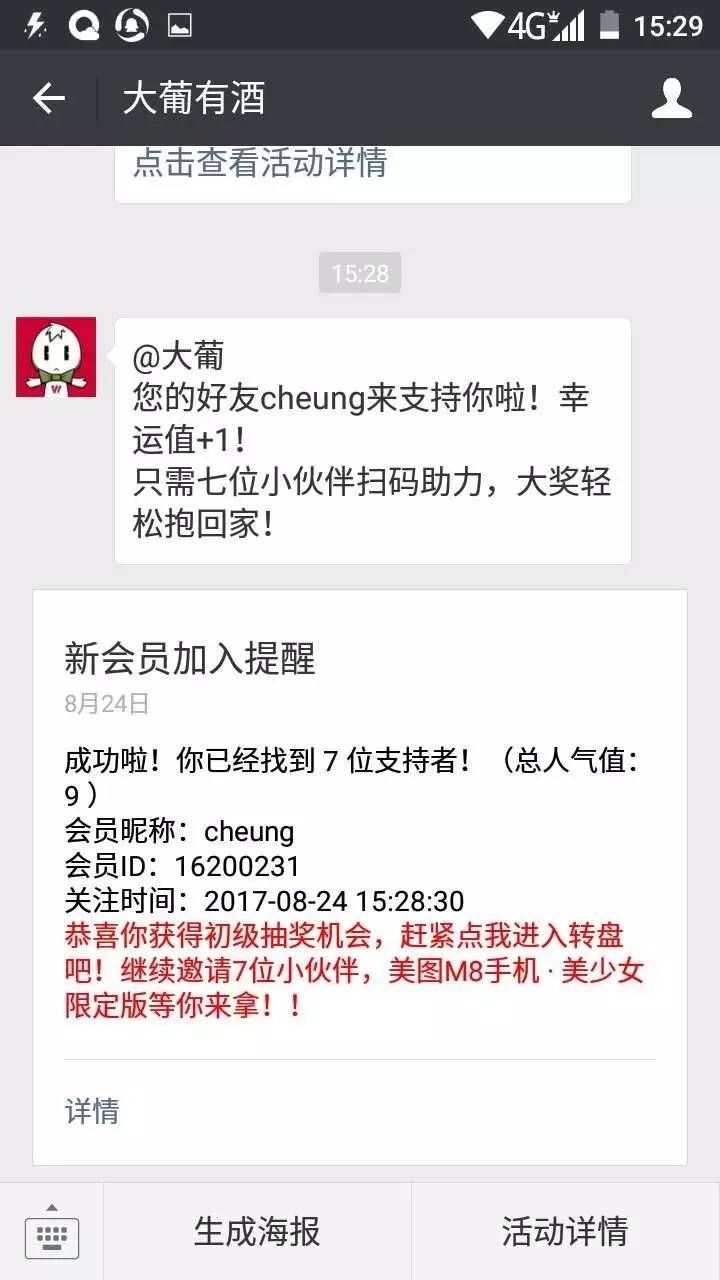The width and height of the screenshot is (720, 1280).
Task: Open 详情 on the membership reminder card
Action: click(93, 1110)
